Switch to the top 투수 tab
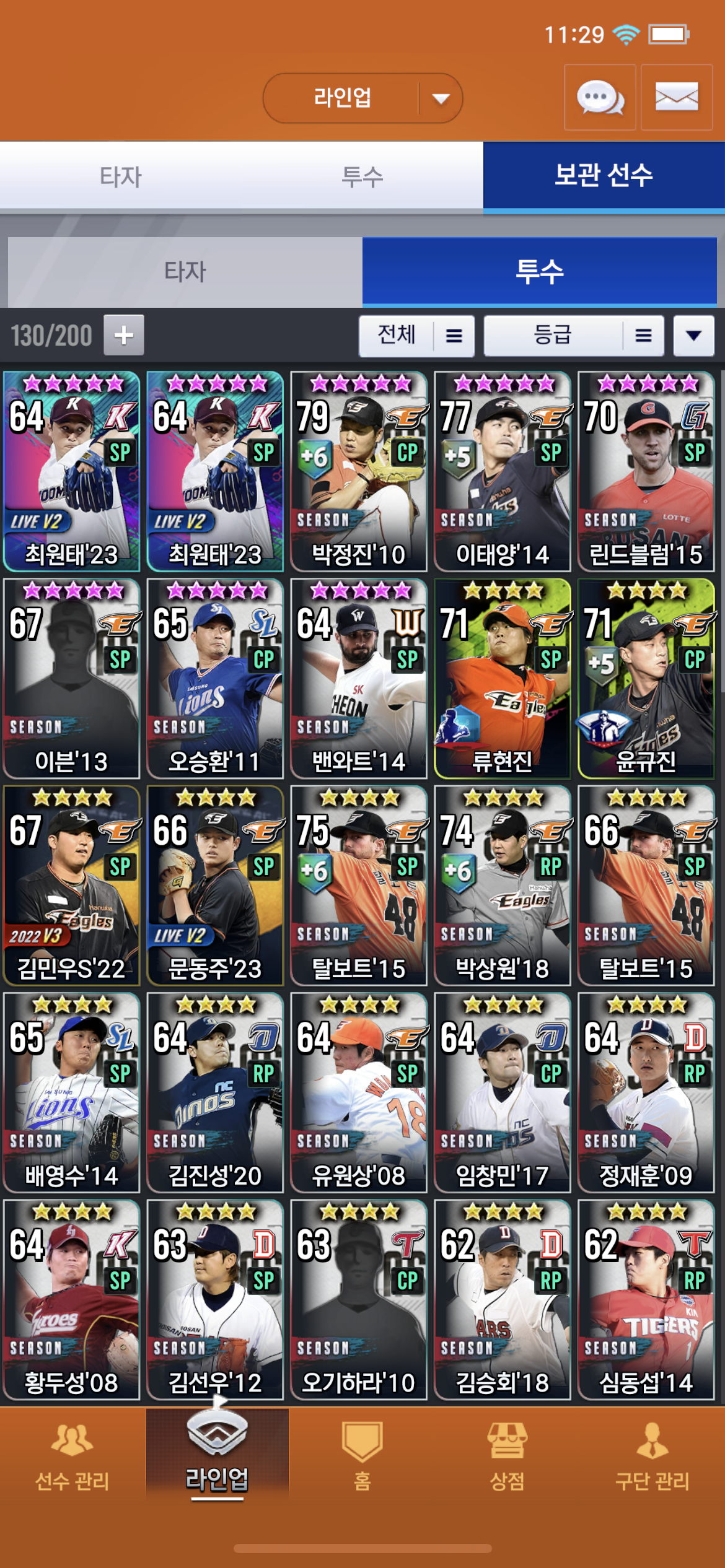725x1568 pixels. (x=362, y=176)
